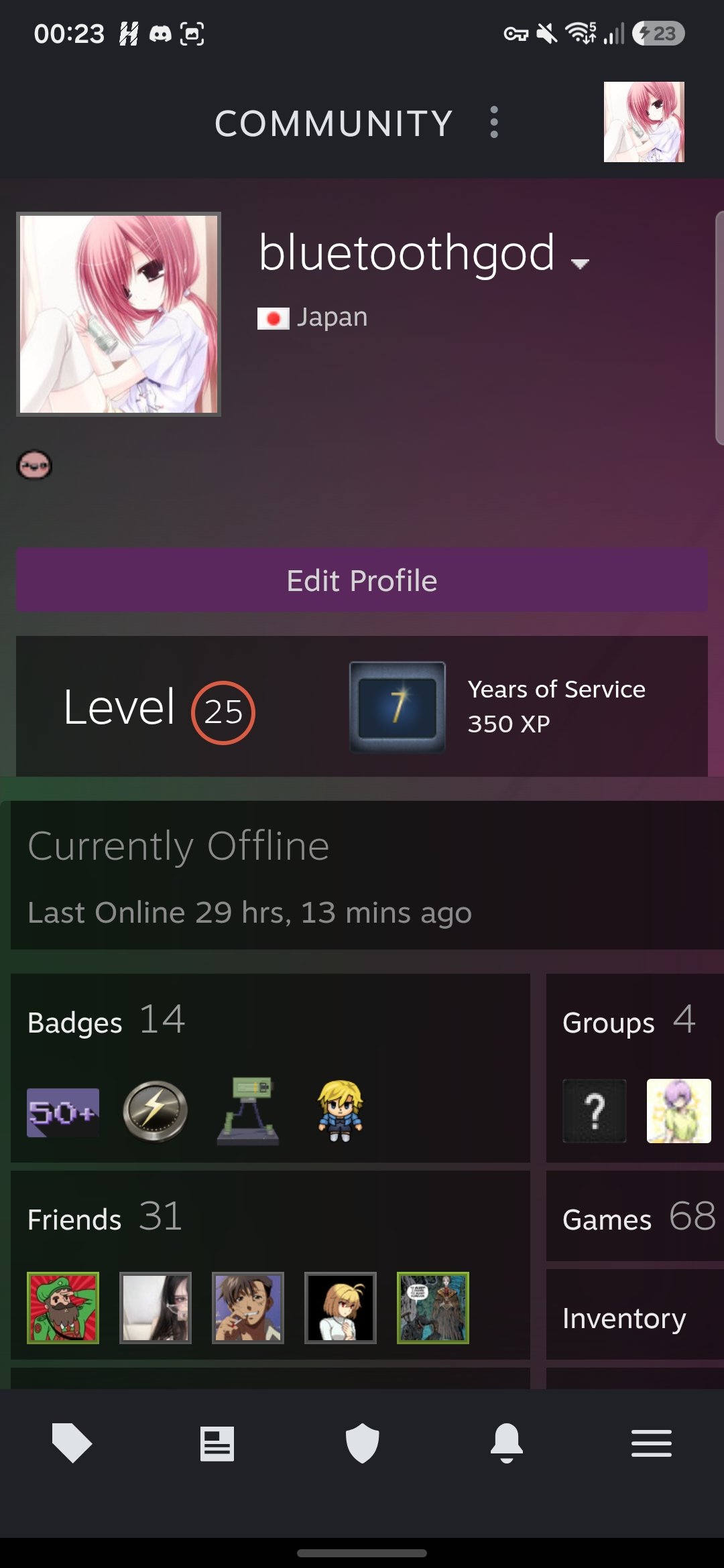Open the notifications bell tab
This screenshot has height=1568, width=724.
[507, 1443]
